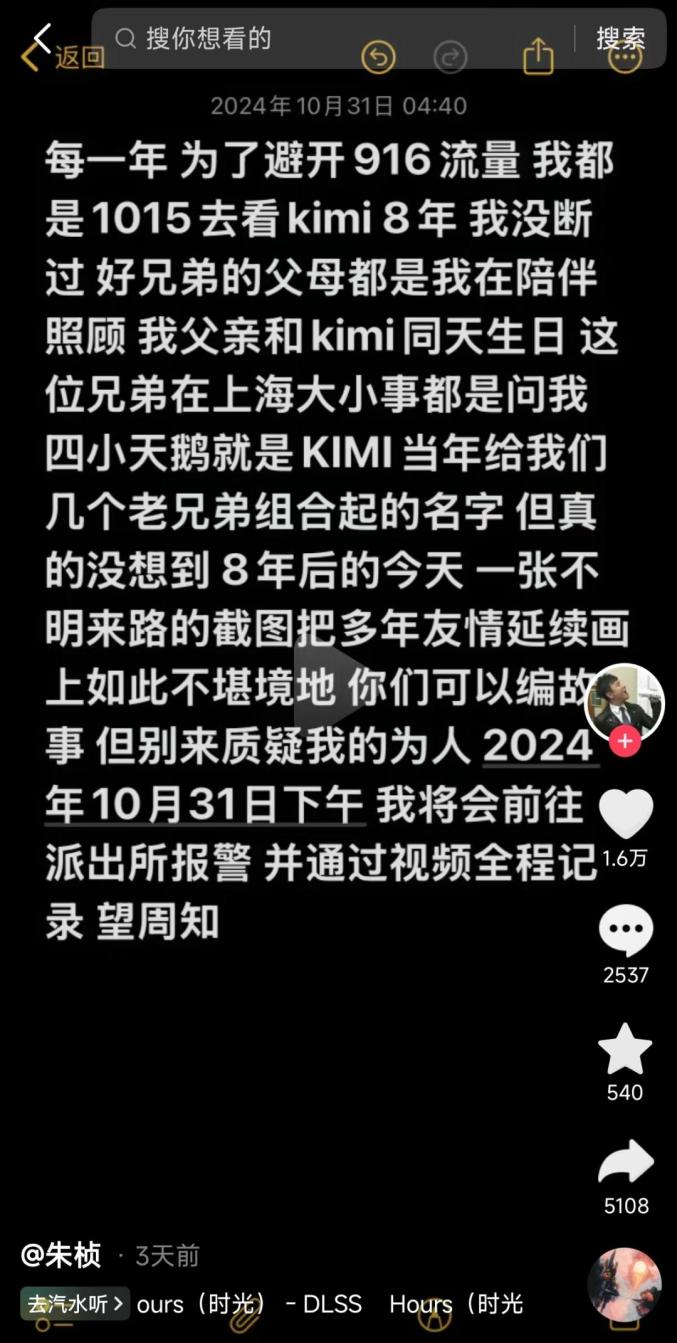This screenshot has height=1343, width=677.
Task: Tap 去汽水听 music button
Action: 76,1304
